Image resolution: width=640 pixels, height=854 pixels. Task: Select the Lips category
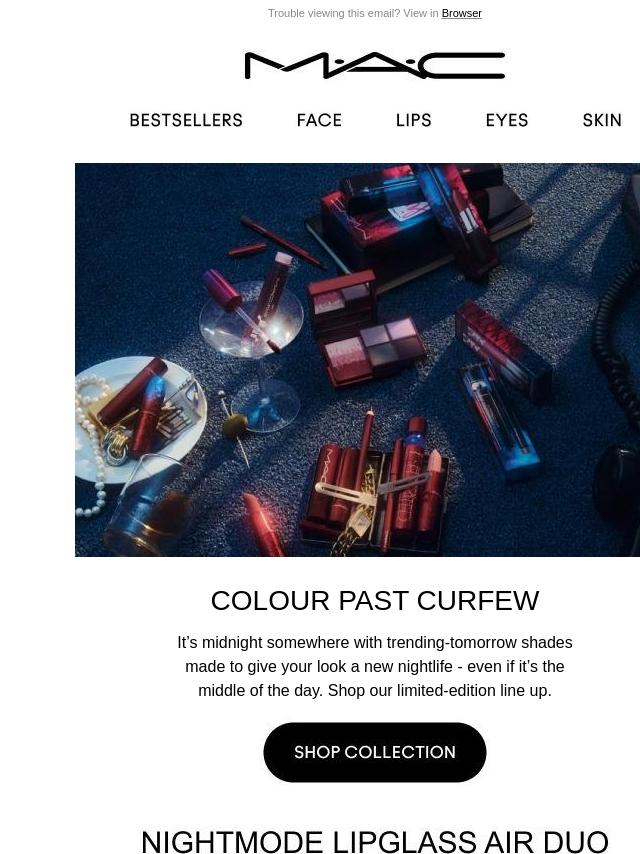pos(413,120)
